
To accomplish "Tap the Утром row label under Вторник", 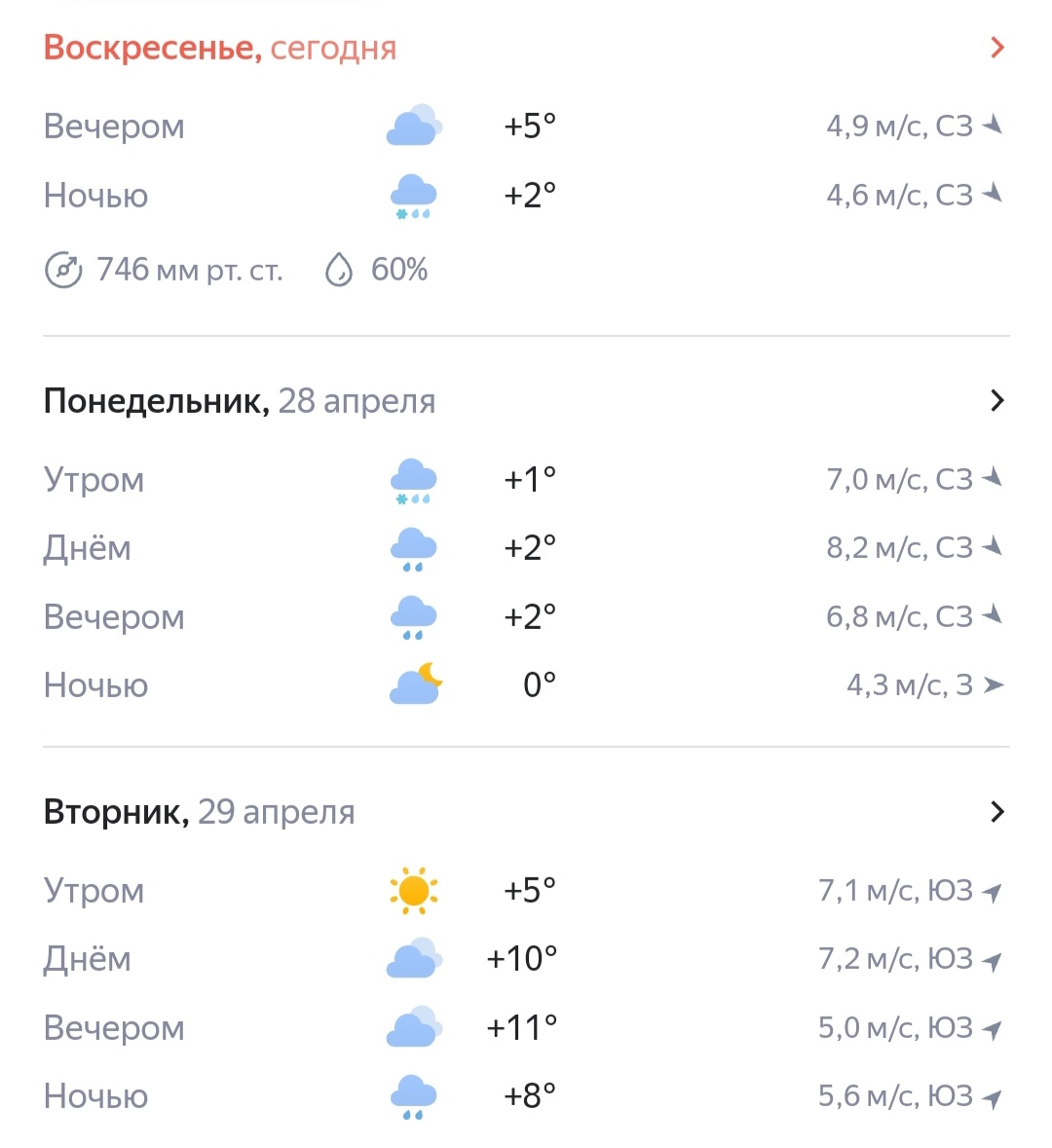I will (94, 889).
